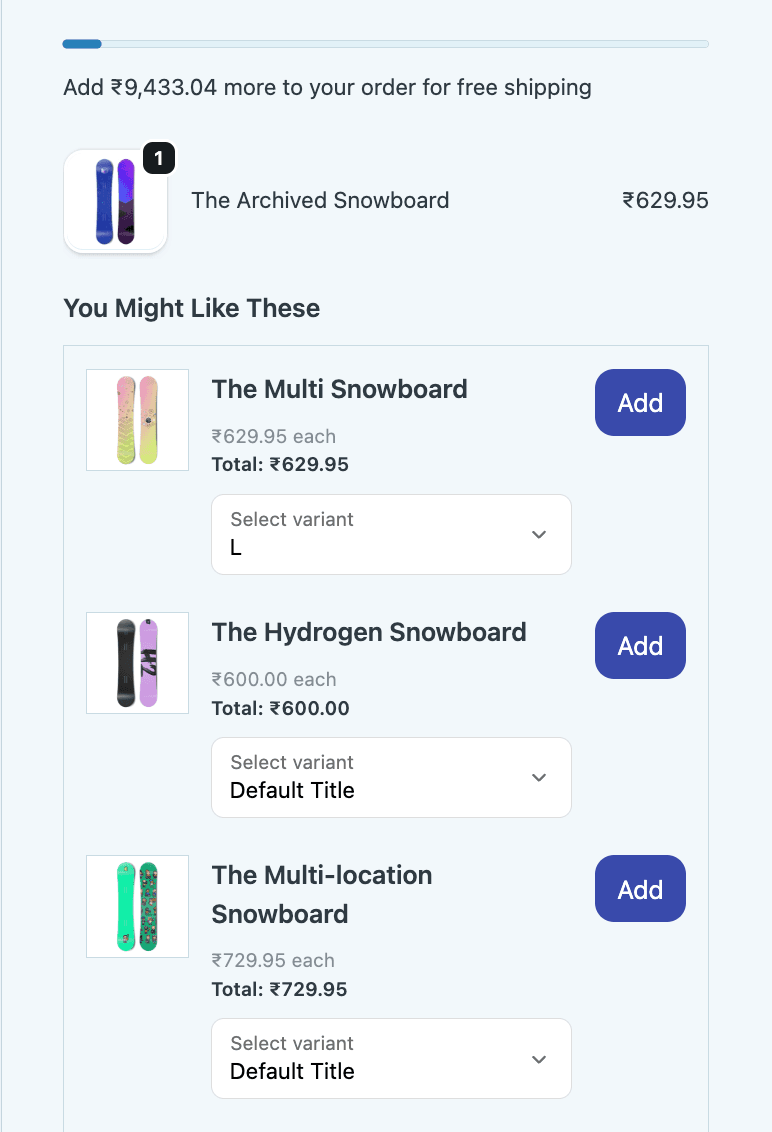Click Add for The Hydrogen Snowboard
Image resolution: width=772 pixels, height=1132 pixels.
click(x=640, y=645)
